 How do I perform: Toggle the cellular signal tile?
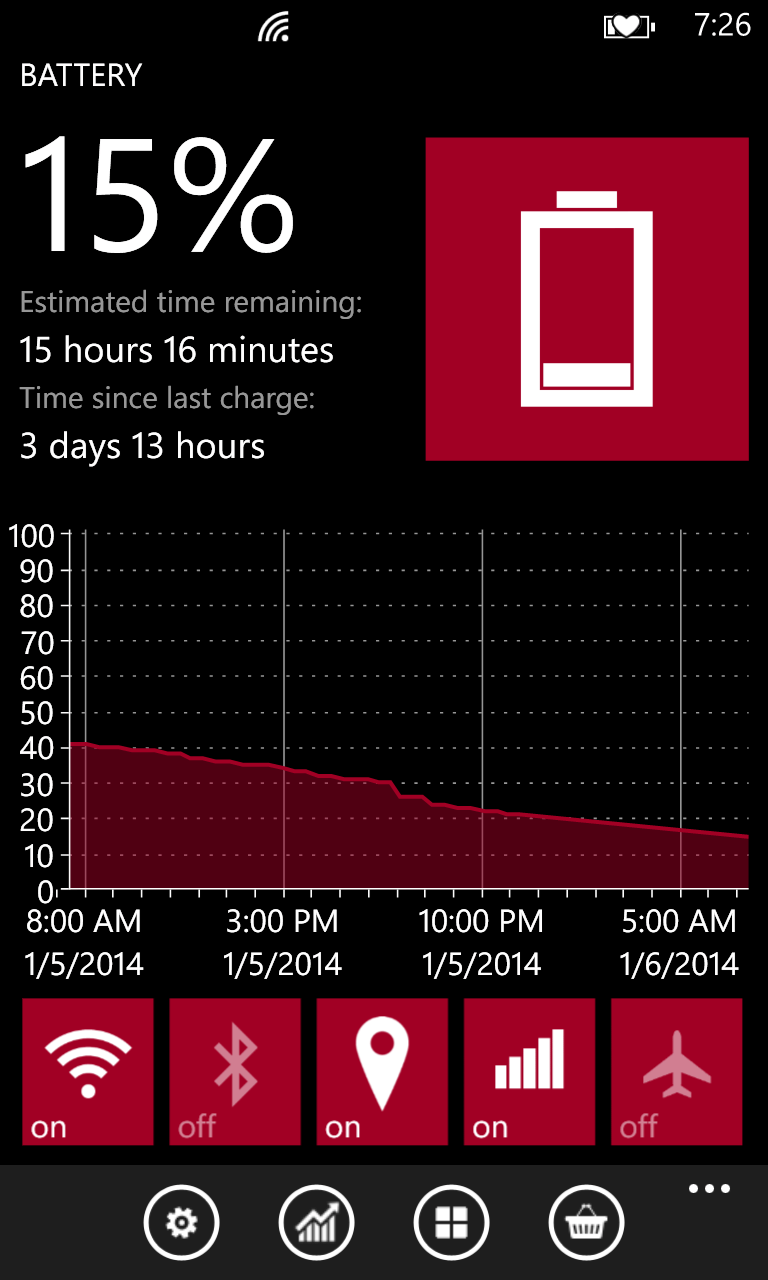(529, 1071)
